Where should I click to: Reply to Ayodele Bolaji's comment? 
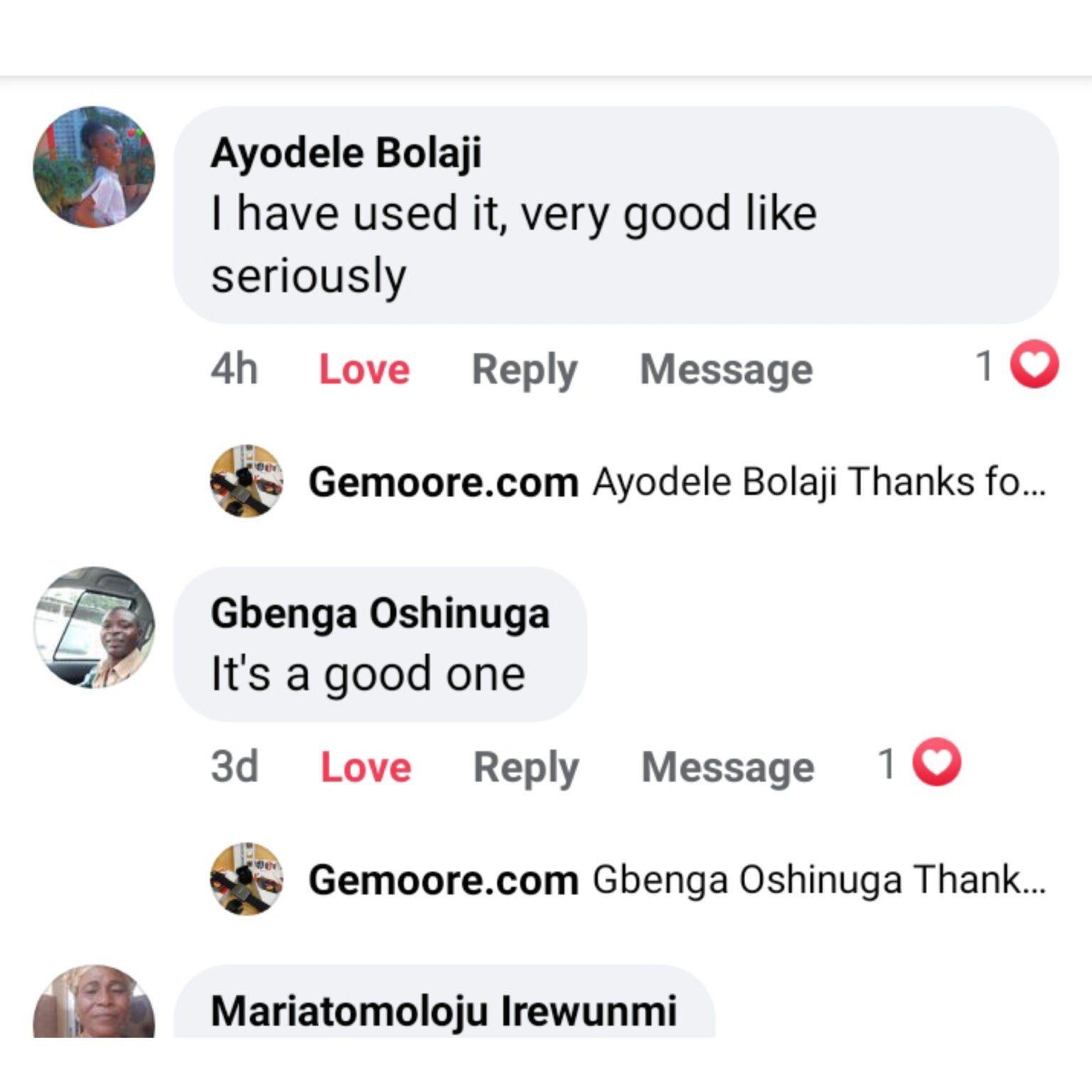tap(524, 370)
